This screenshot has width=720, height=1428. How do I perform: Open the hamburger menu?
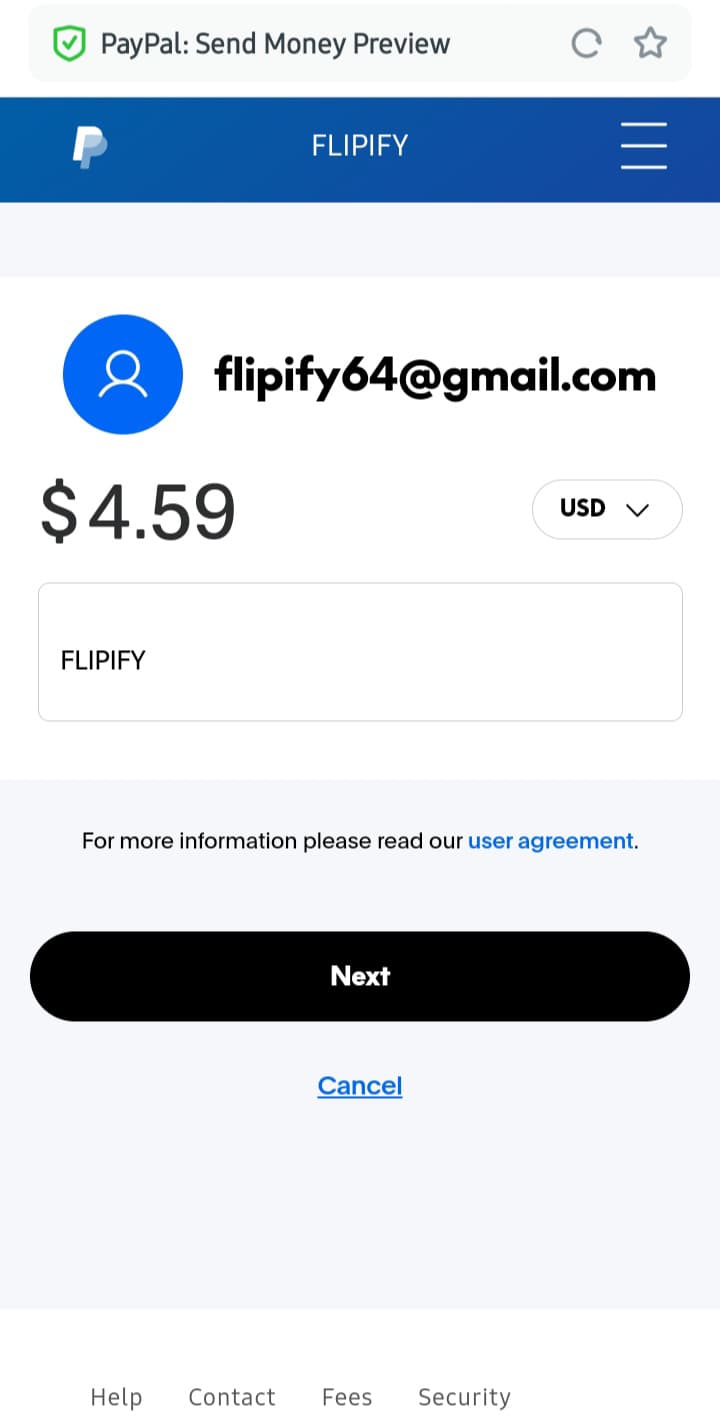(643, 146)
